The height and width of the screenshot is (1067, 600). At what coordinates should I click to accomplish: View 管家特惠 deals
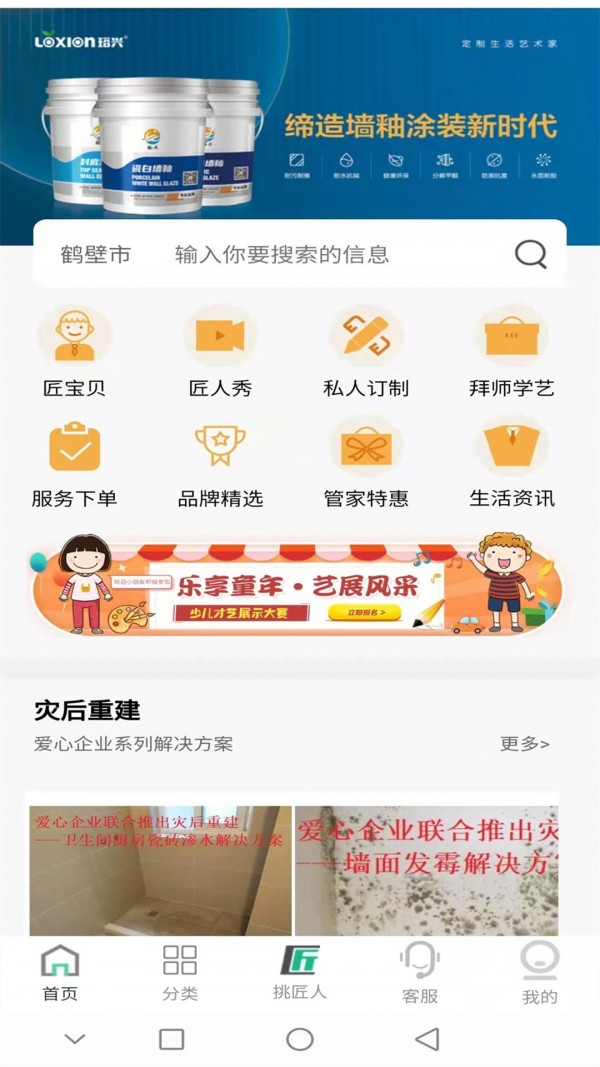(x=366, y=462)
